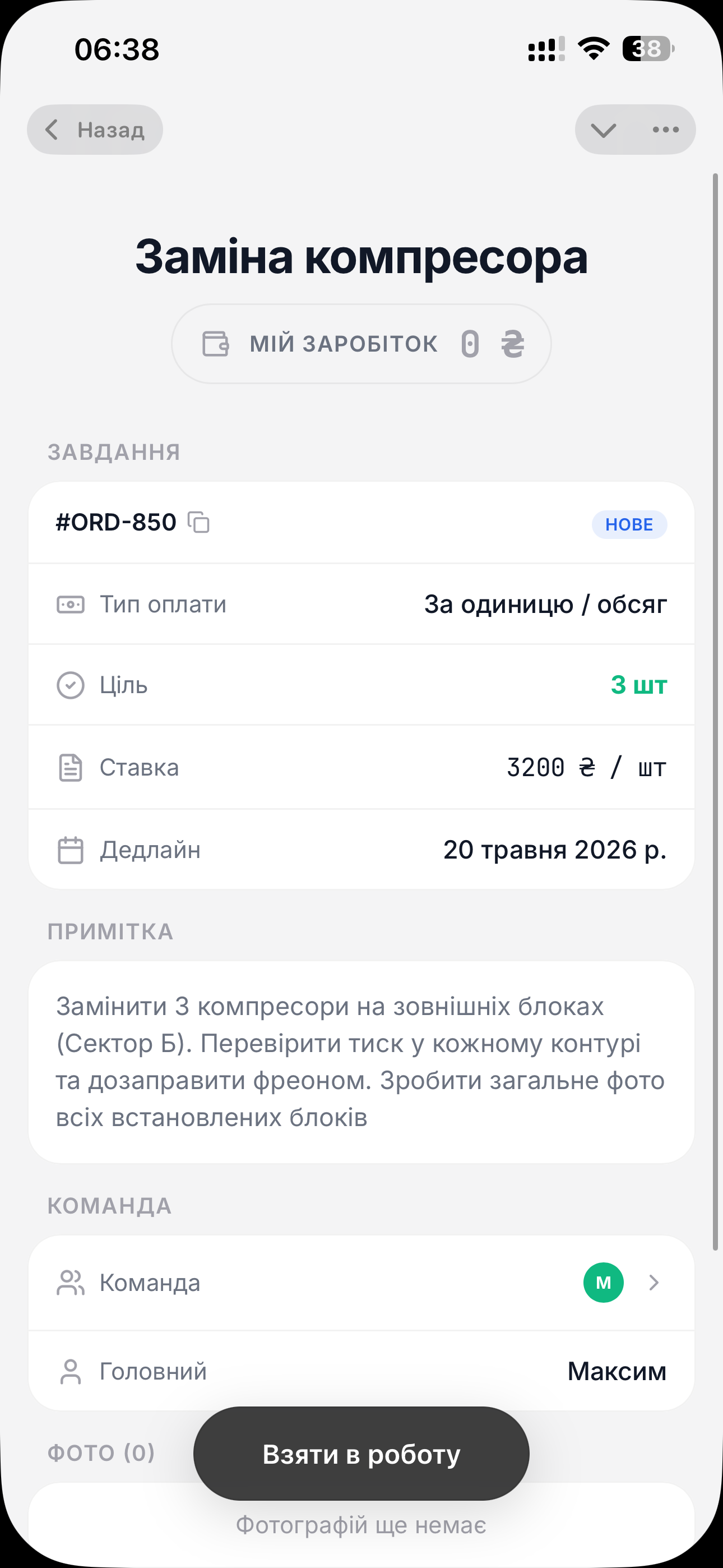Expand the Команда row chevron
Screen dimensions: 723x1568
coord(654,1283)
